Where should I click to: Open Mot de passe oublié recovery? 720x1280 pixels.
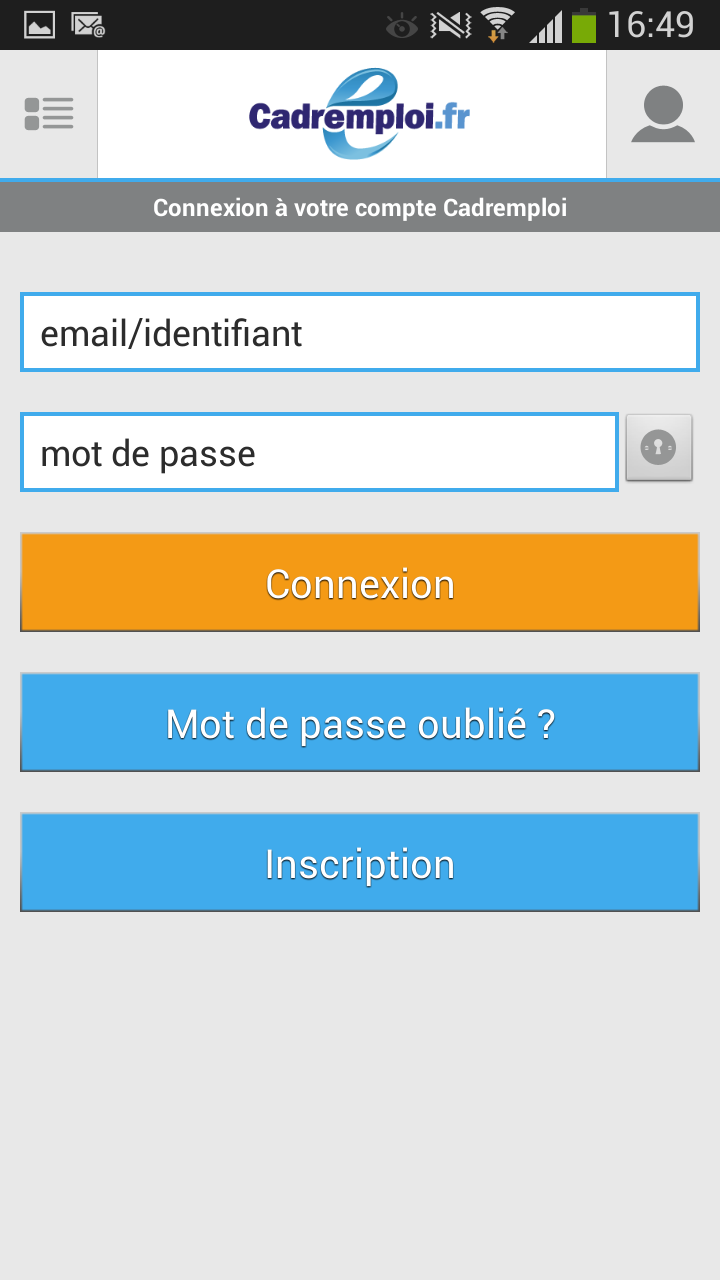point(359,722)
